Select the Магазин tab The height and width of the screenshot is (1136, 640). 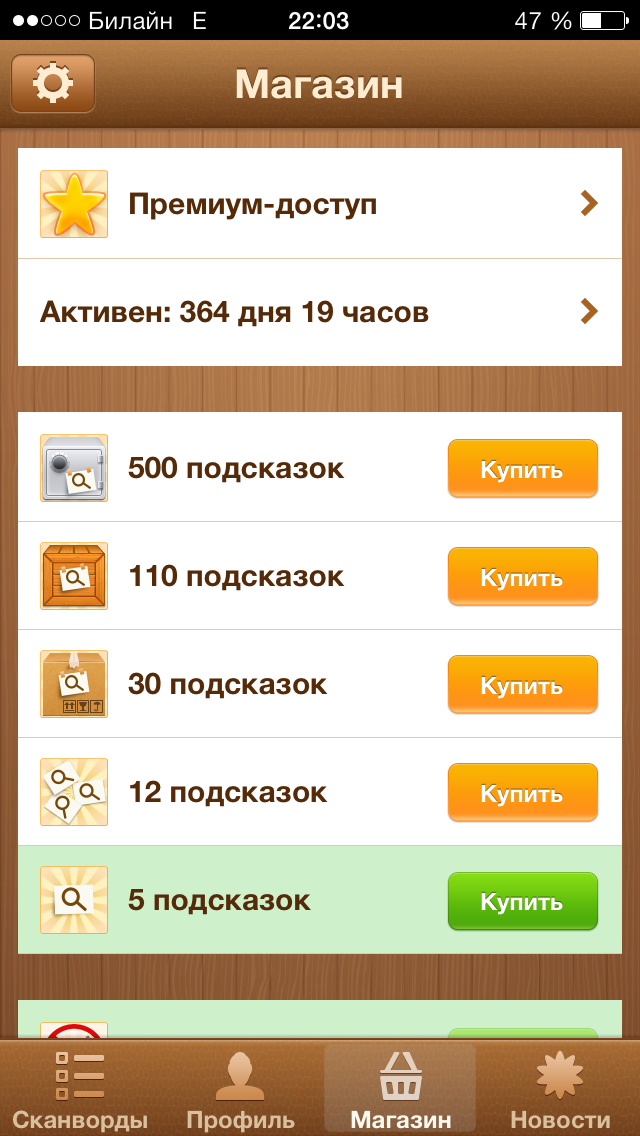400,1090
